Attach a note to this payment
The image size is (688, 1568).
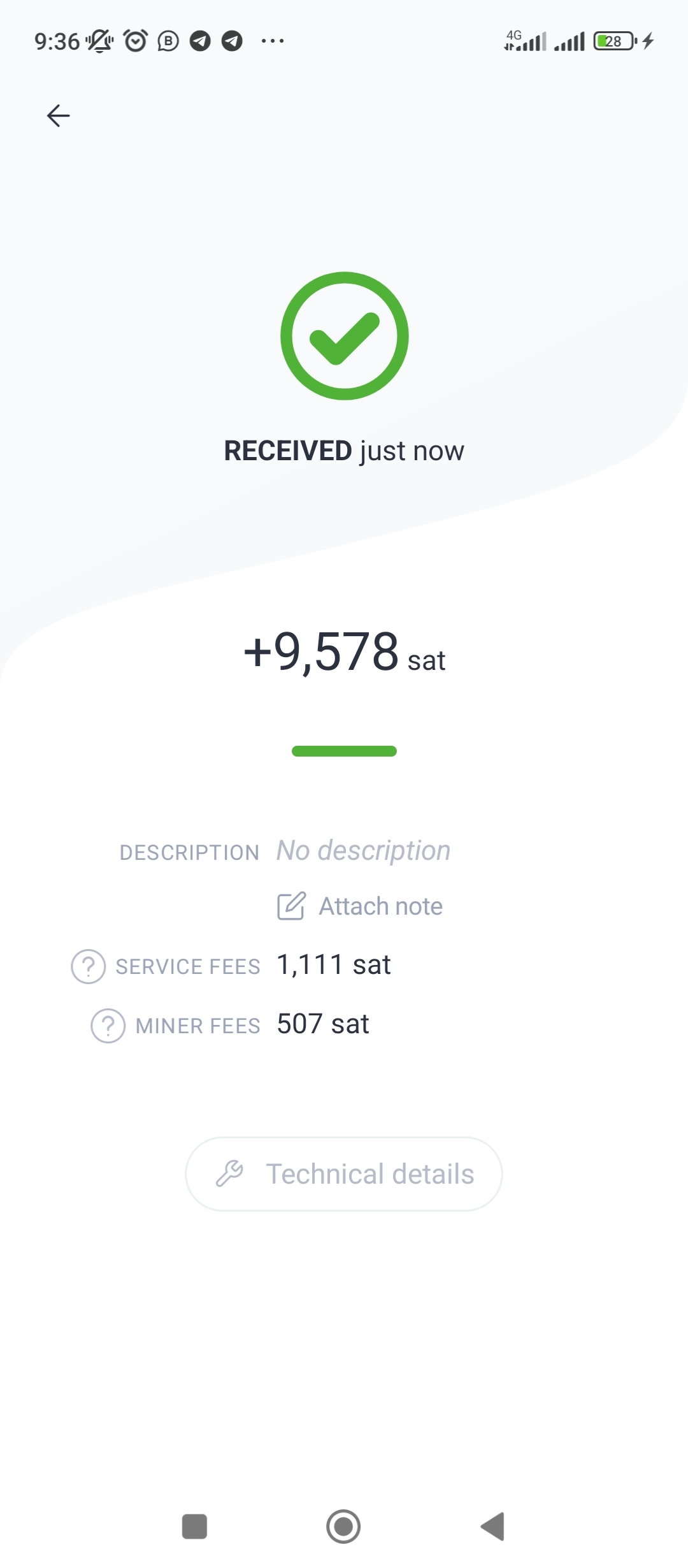(x=360, y=906)
